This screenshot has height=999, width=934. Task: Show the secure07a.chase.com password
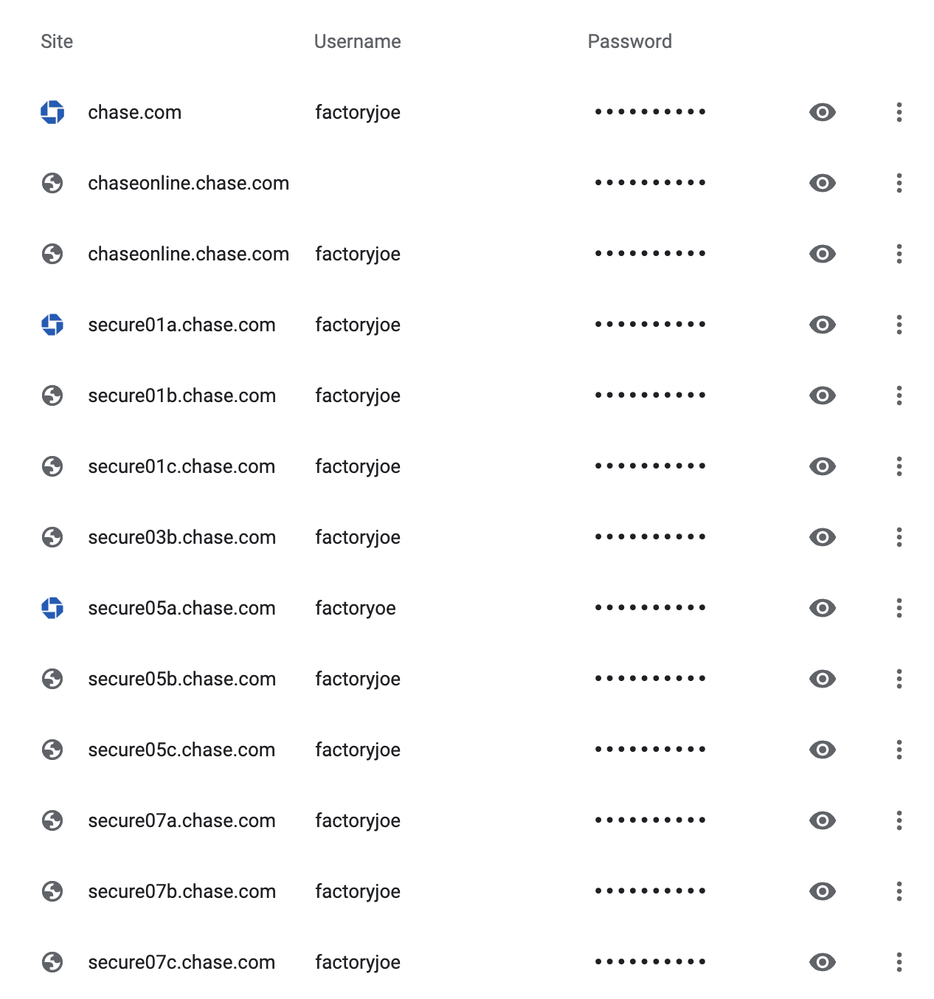[822, 821]
